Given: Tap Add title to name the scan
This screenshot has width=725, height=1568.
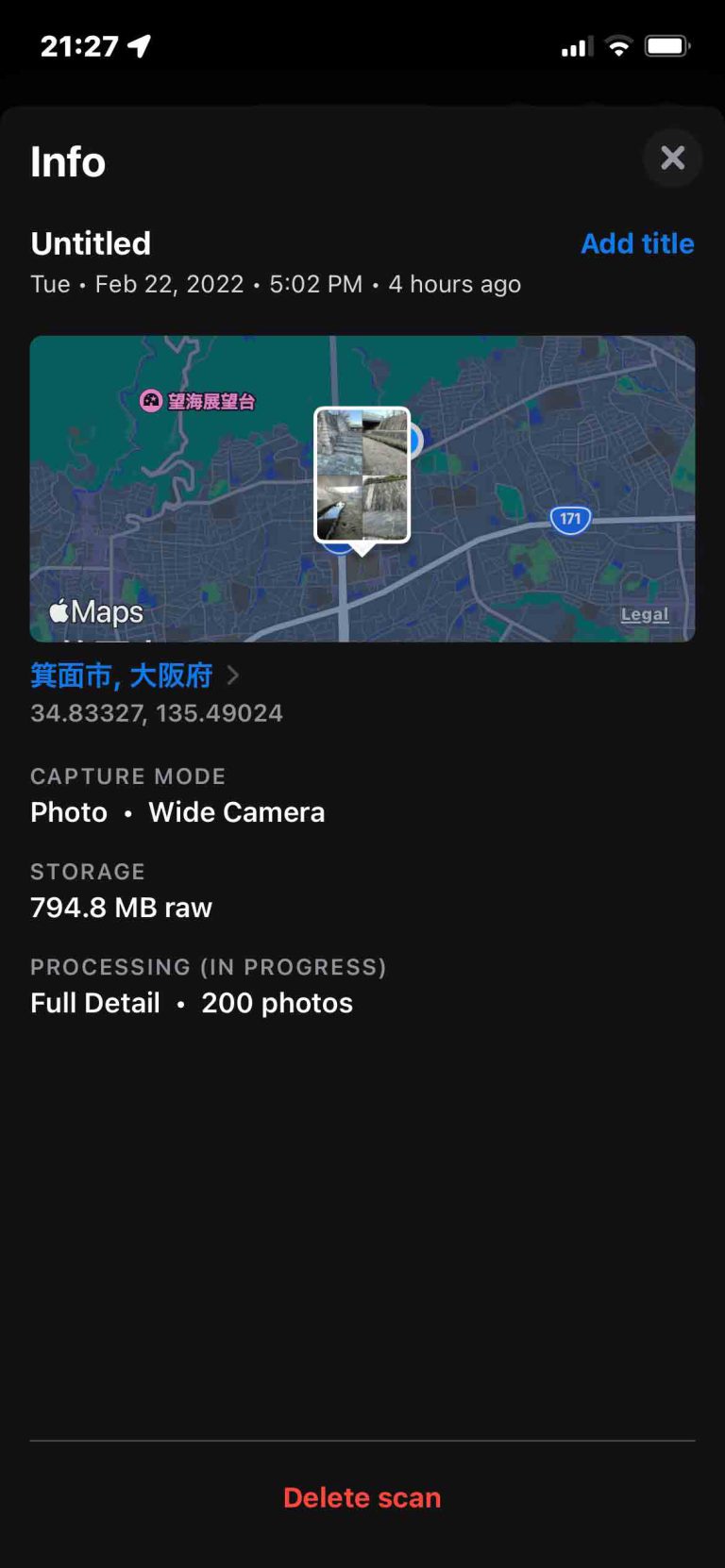Looking at the screenshot, I should click(637, 243).
